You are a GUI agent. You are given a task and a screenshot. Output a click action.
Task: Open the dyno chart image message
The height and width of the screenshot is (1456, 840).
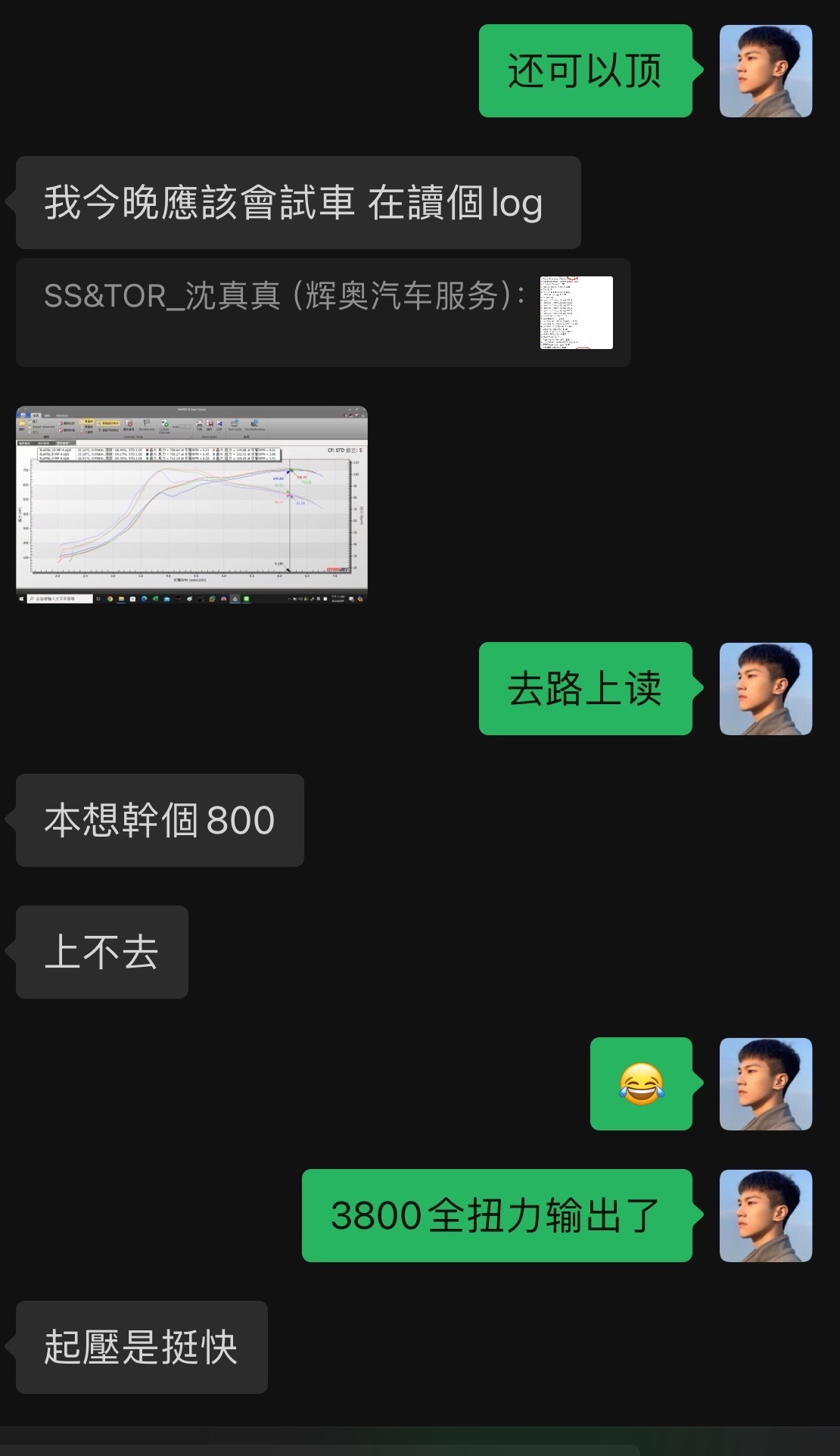[x=191, y=504]
